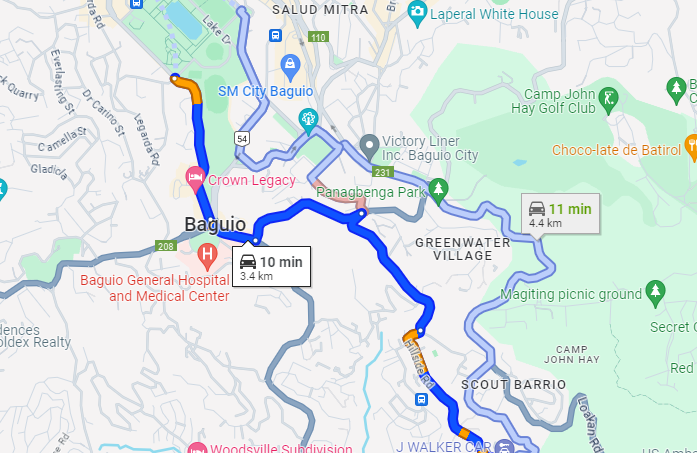The image size is (697, 453).
Task: Select Magiting picnic ground pin
Action: pyautogui.click(x=655, y=293)
